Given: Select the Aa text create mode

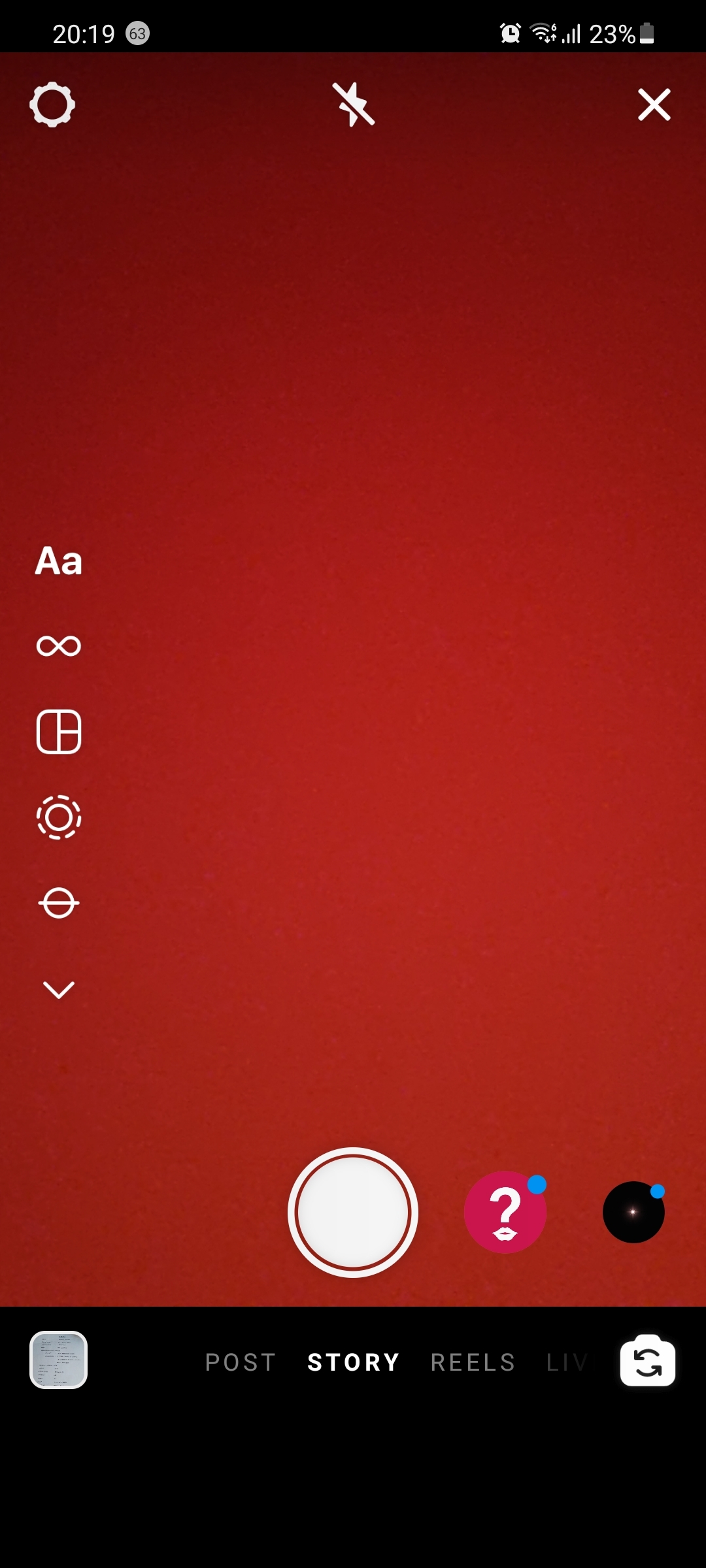Looking at the screenshot, I should click(x=59, y=561).
